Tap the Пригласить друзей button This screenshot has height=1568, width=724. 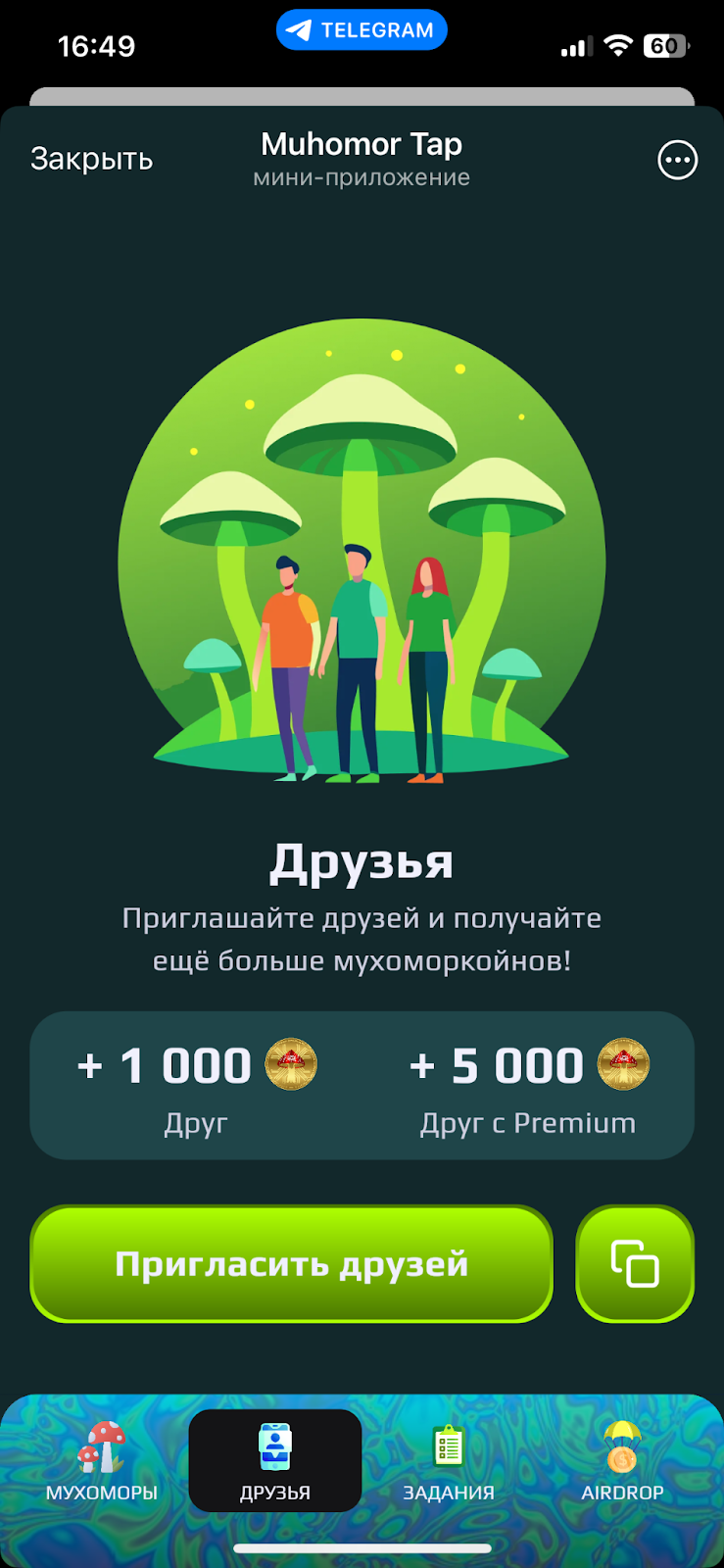pyautogui.click(x=291, y=1264)
